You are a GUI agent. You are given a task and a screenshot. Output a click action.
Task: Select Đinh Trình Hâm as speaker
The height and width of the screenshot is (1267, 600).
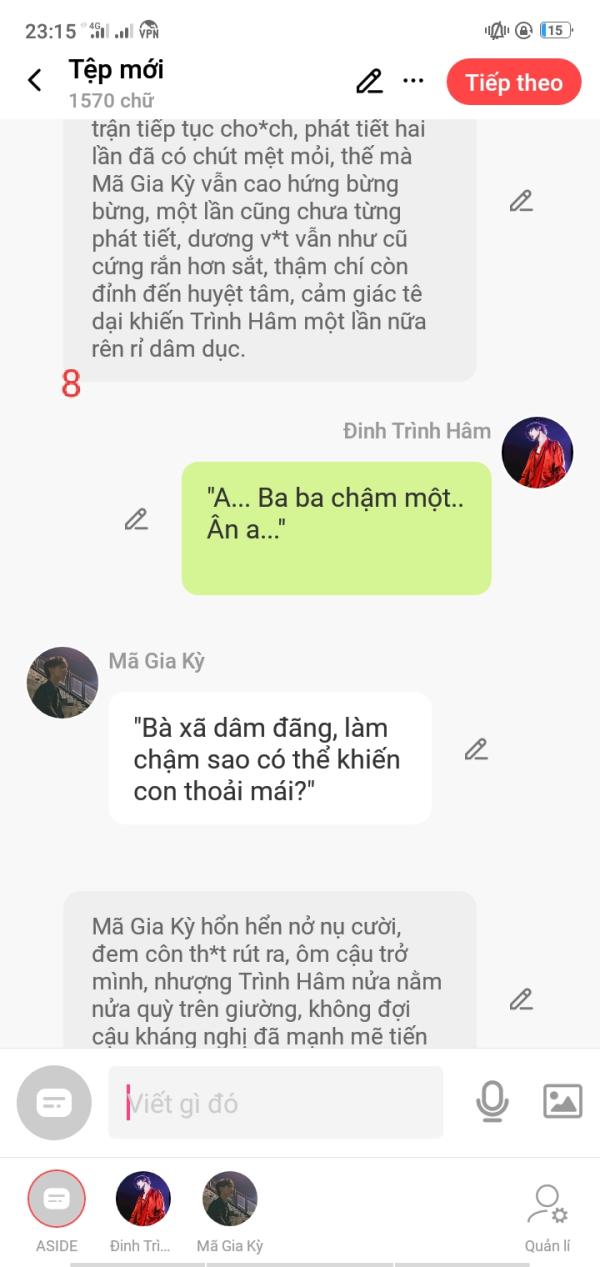[x=143, y=1198]
